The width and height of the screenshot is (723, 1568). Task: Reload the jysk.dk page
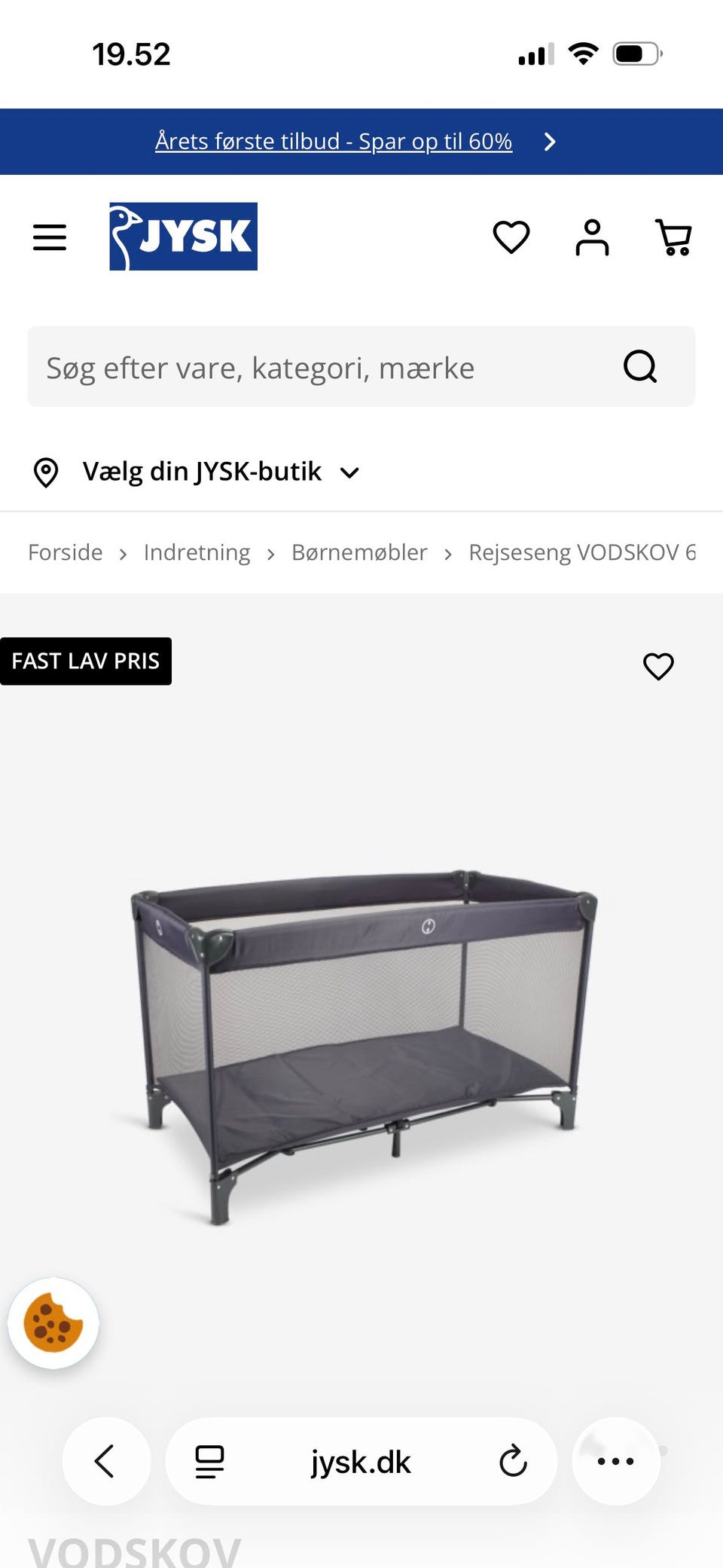click(x=513, y=1462)
